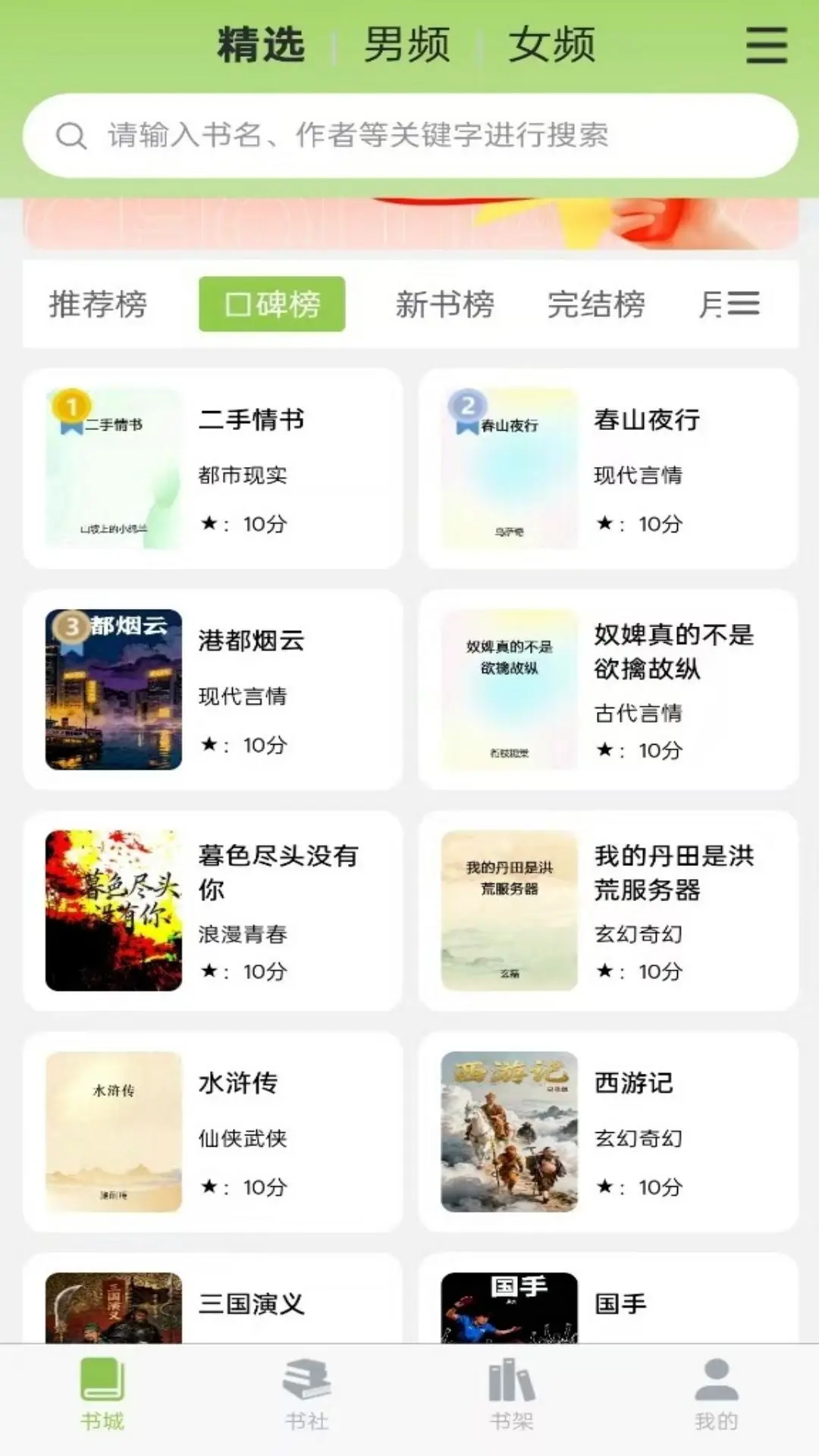Open the 书社 community icon in bottom bar
Viewport: 819px width, 1456px height.
pyautogui.click(x=306, y=1388)
